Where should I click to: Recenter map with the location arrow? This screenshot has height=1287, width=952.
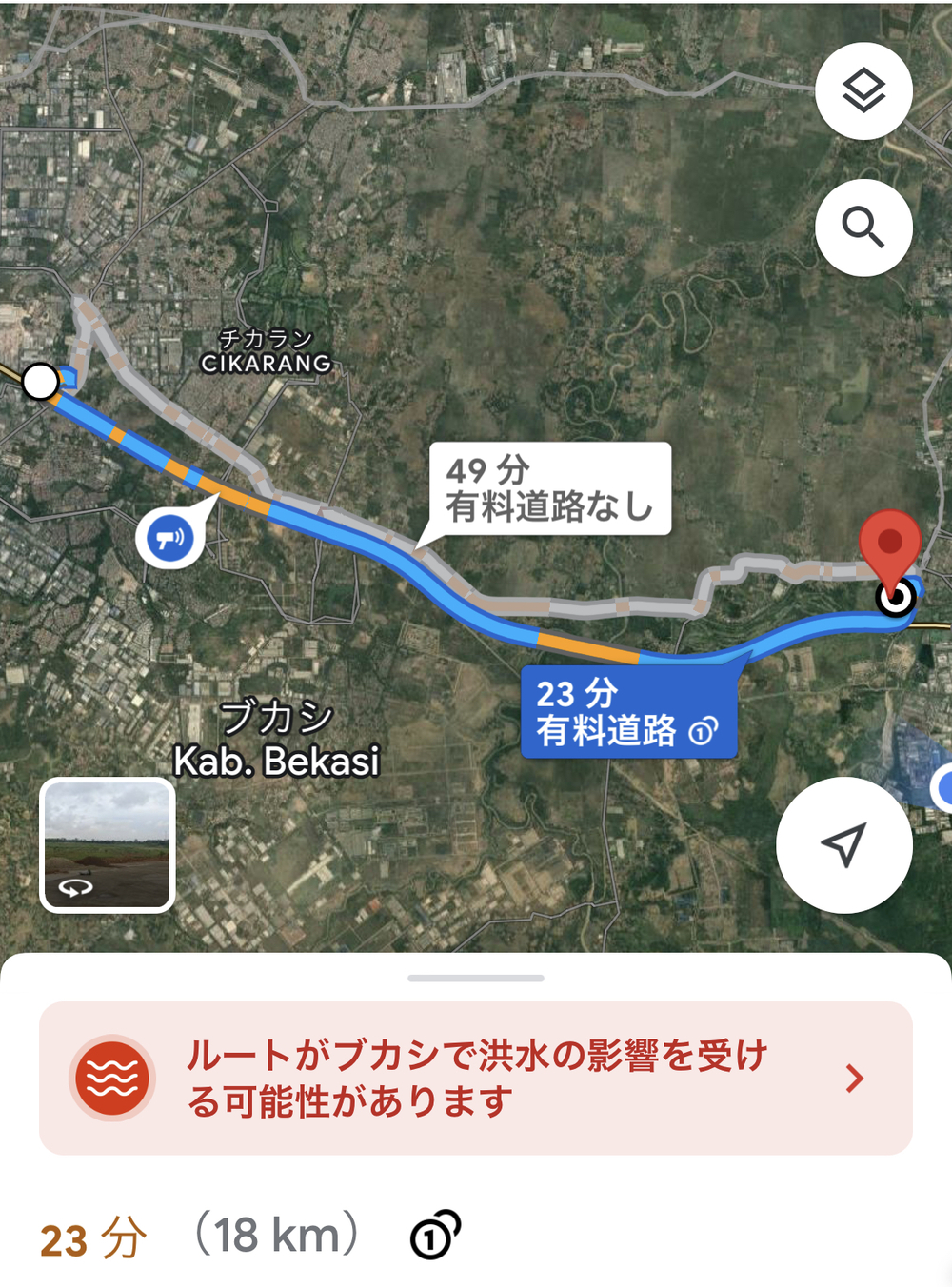coord(843,844)
